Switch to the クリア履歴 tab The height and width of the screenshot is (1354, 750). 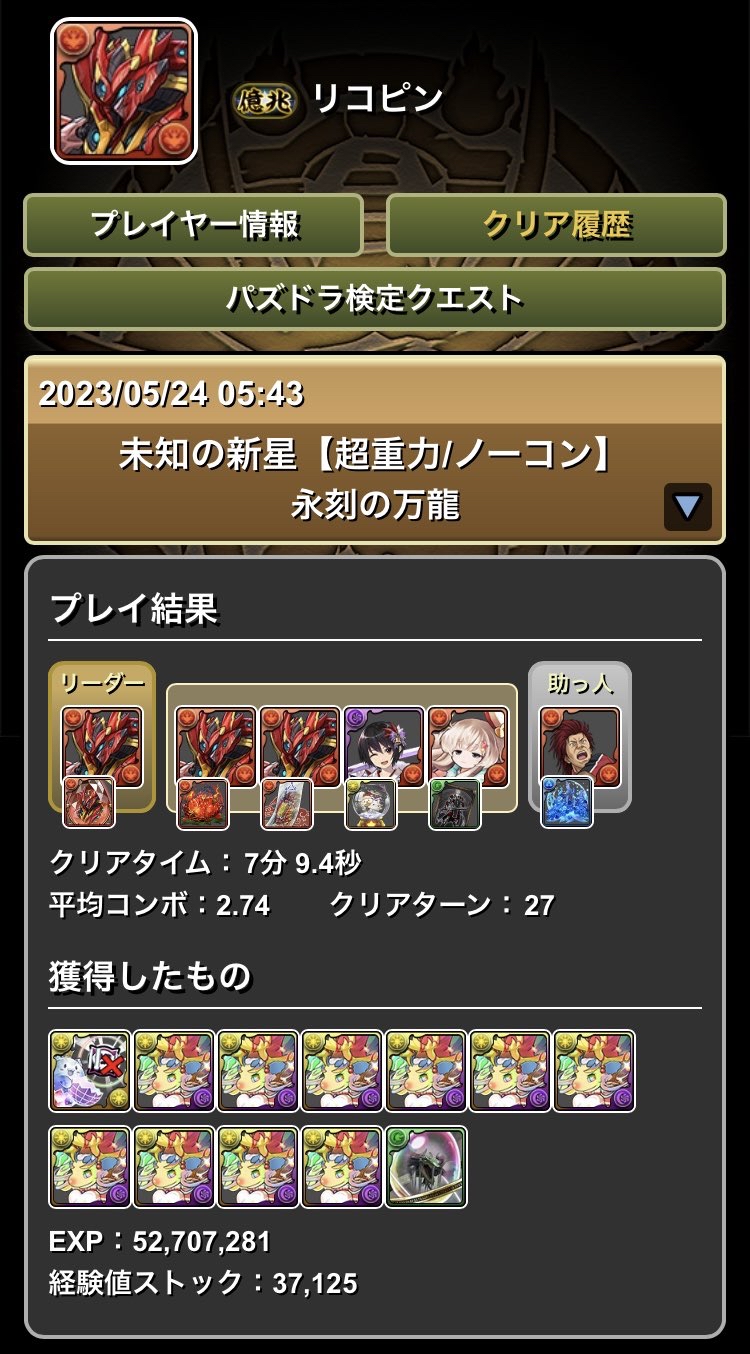556,225
